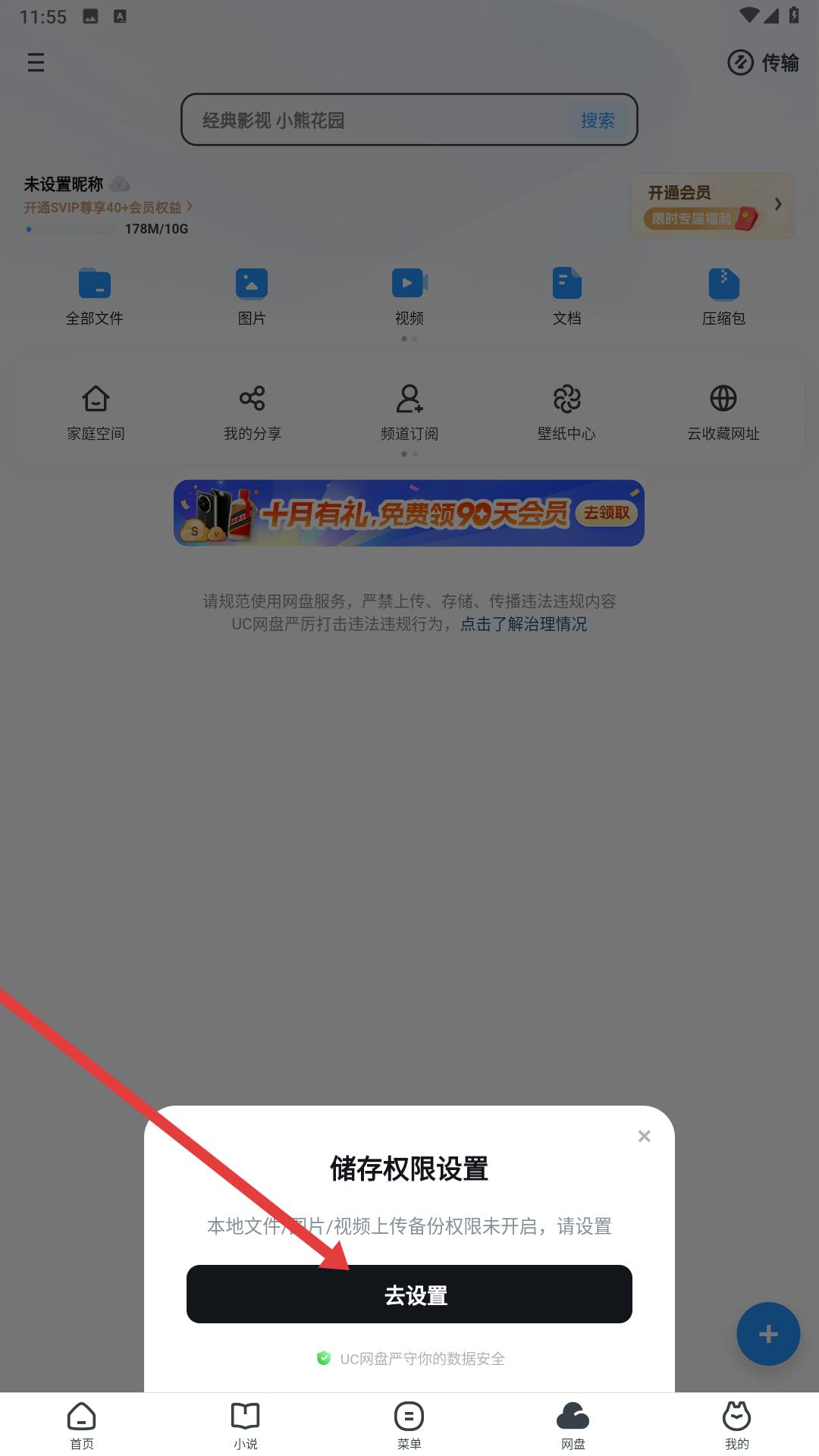Image resolution: width=819 pixels, height=1456 pixels.
Task: Tap the blue plus upload button
Action: tap(767, 1334)
